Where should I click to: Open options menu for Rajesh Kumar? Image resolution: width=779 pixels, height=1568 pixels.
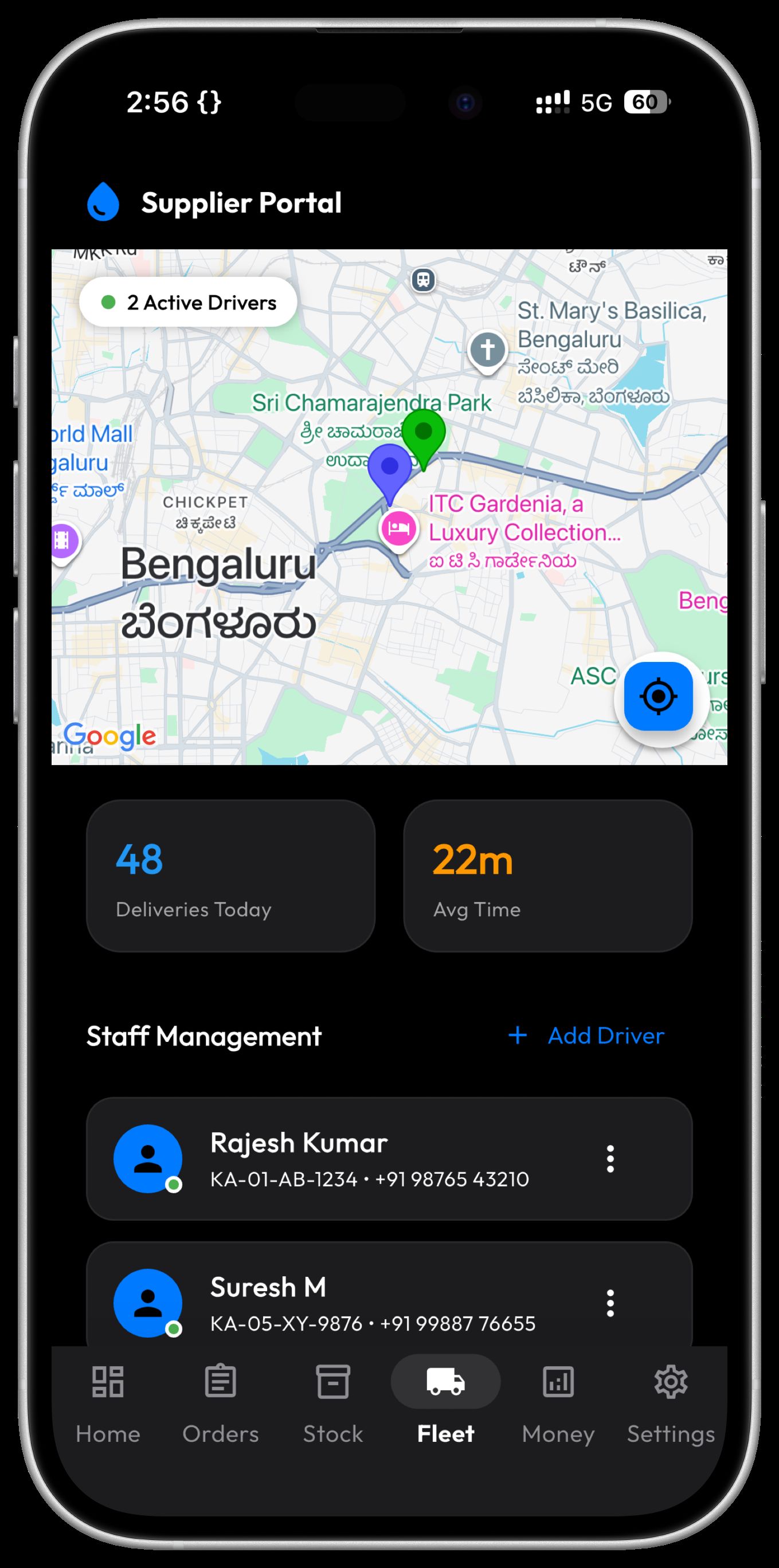610,1158
